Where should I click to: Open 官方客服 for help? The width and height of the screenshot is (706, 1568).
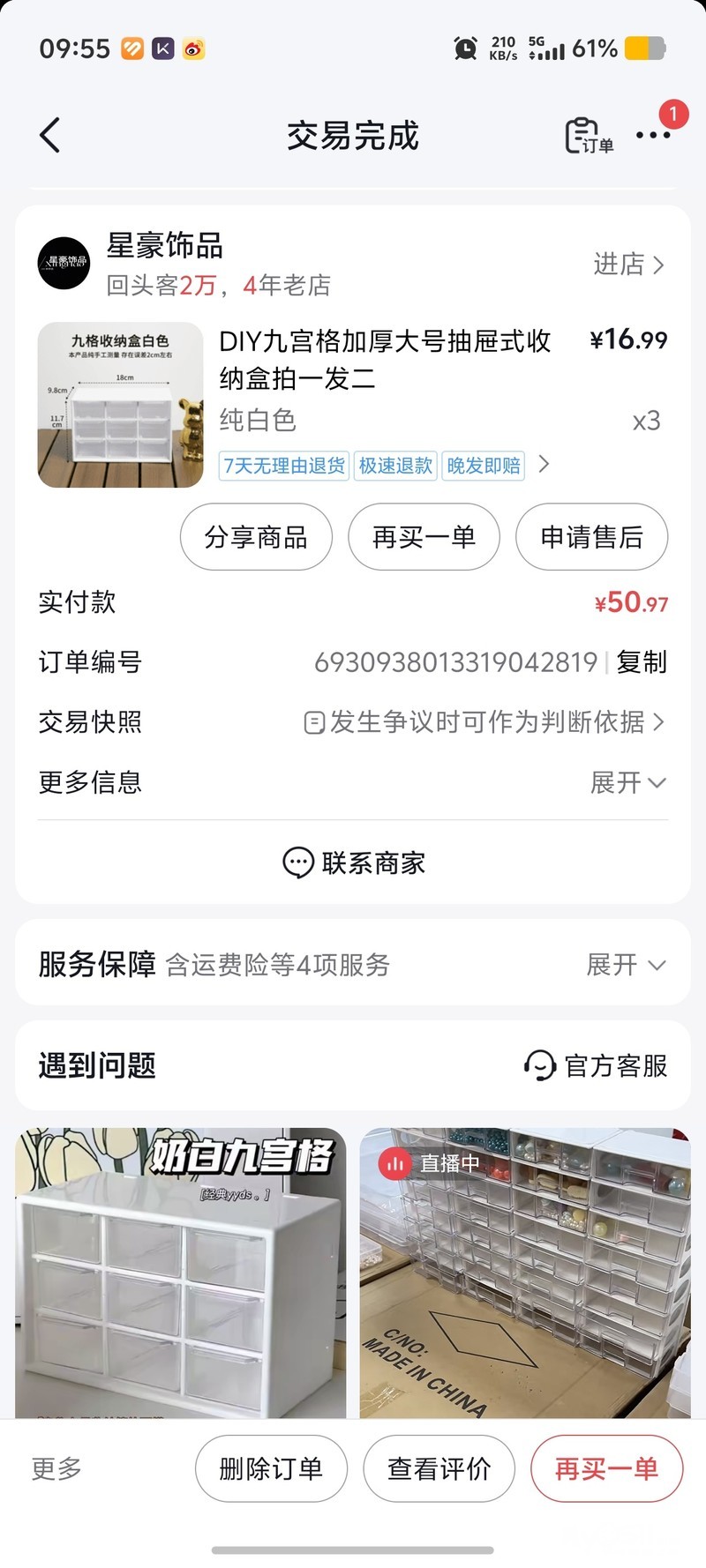coord(596,1065)
